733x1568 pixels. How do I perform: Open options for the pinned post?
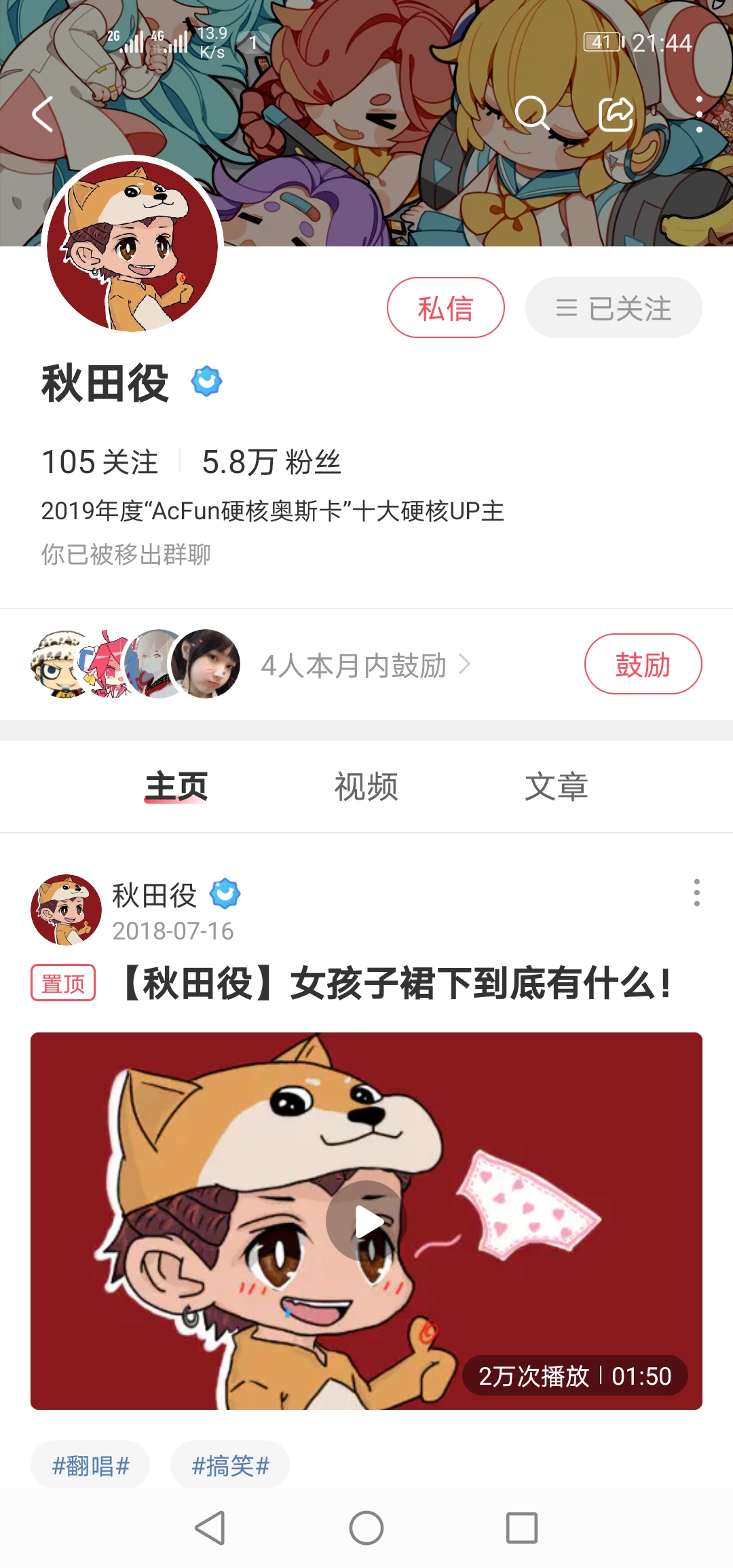point(696,893)
